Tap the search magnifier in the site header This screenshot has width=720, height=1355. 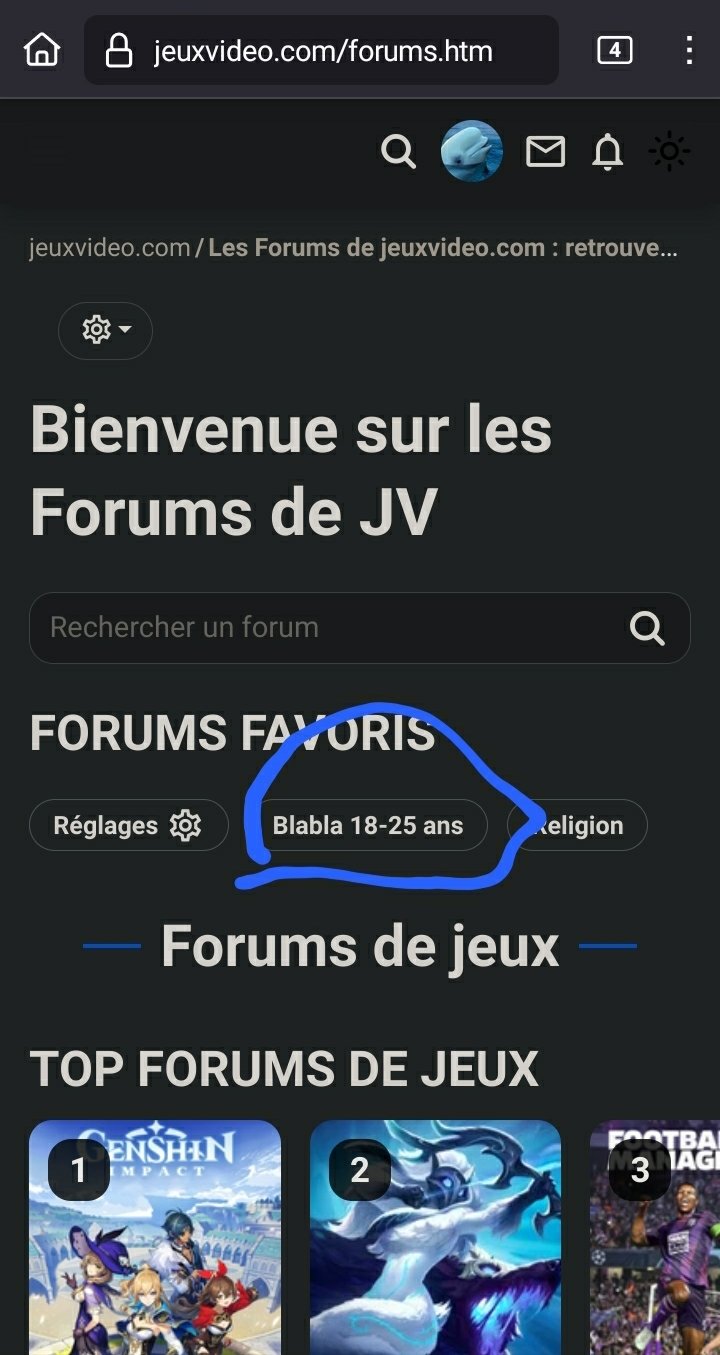398,152
